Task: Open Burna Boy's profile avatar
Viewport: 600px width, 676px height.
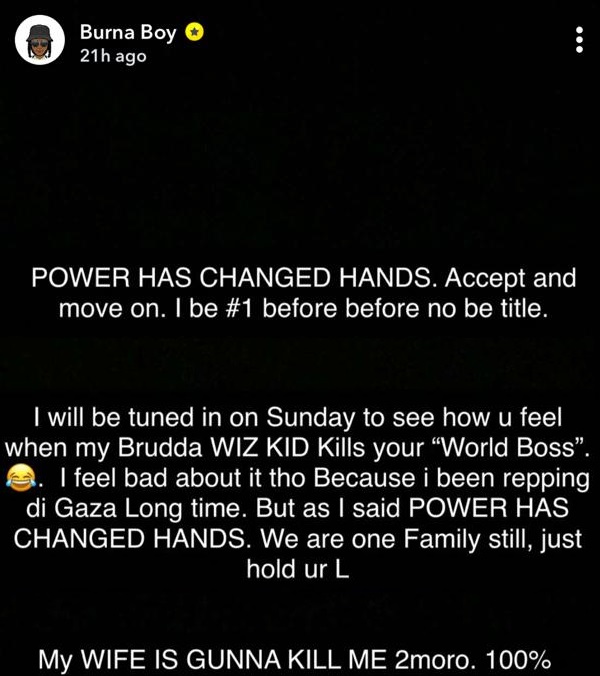Action: pos(39,43)
